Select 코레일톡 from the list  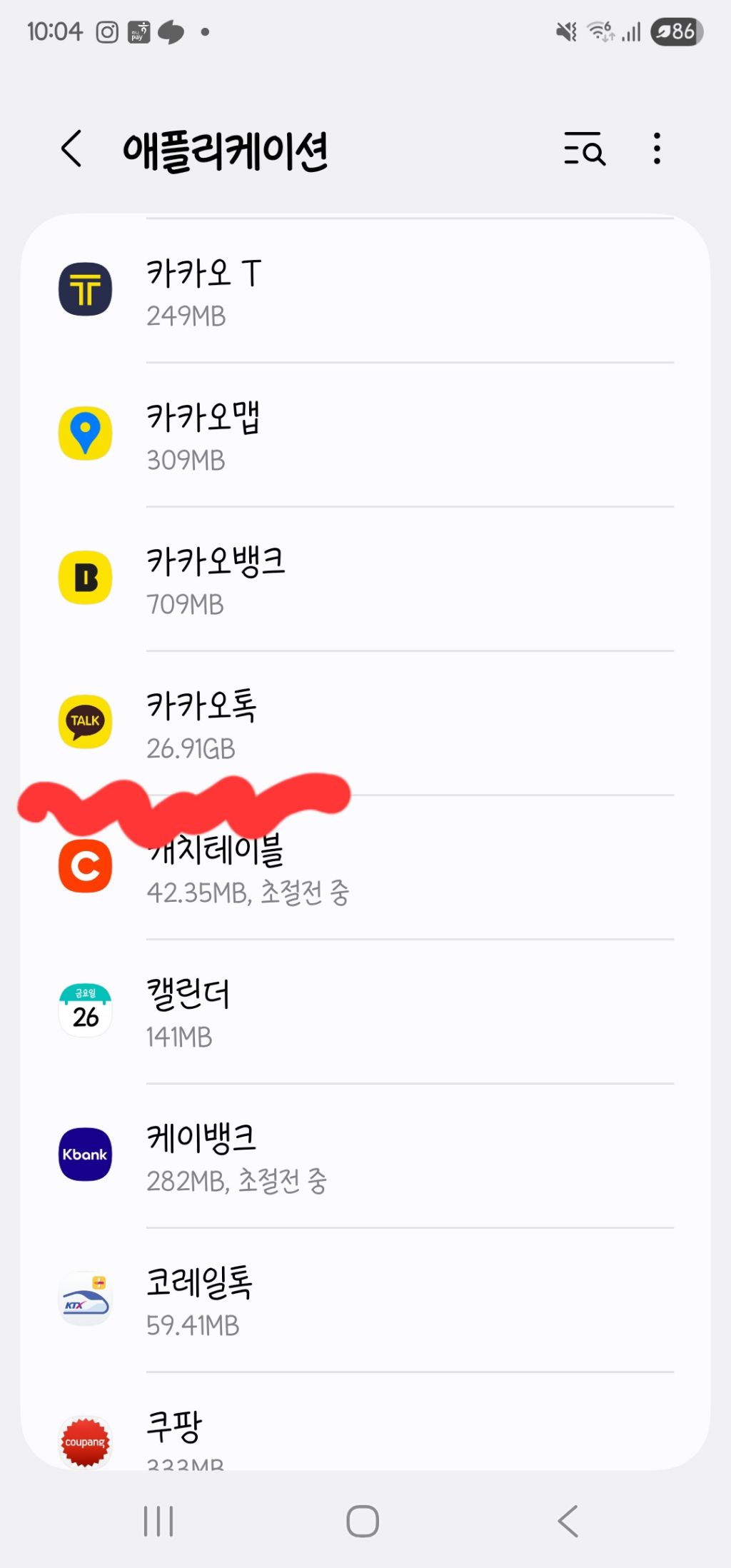click(x=365, y=1300)
